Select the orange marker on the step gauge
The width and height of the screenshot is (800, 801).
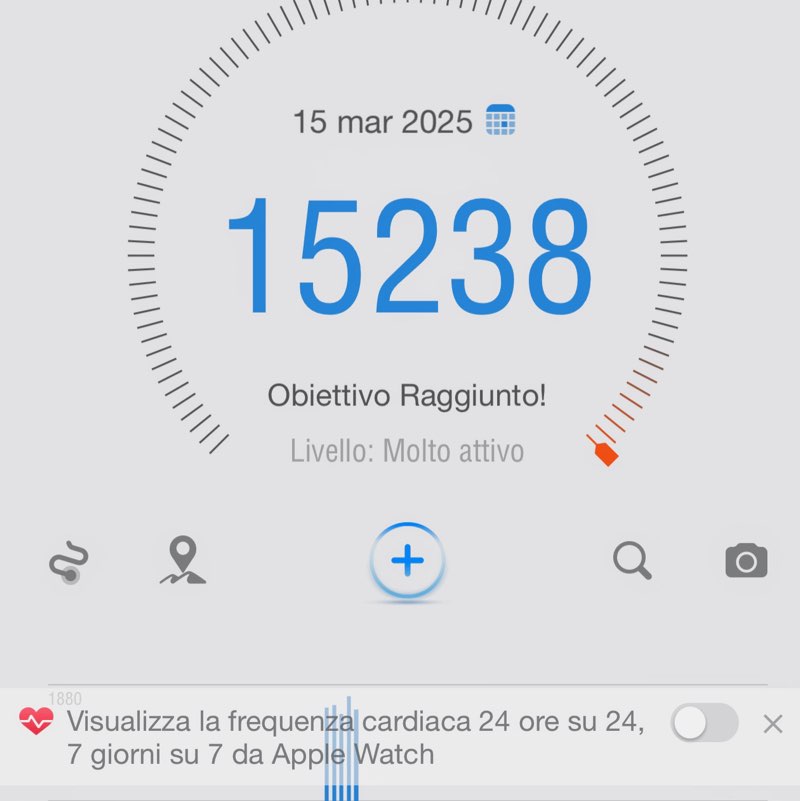click(x=604, y=455)
